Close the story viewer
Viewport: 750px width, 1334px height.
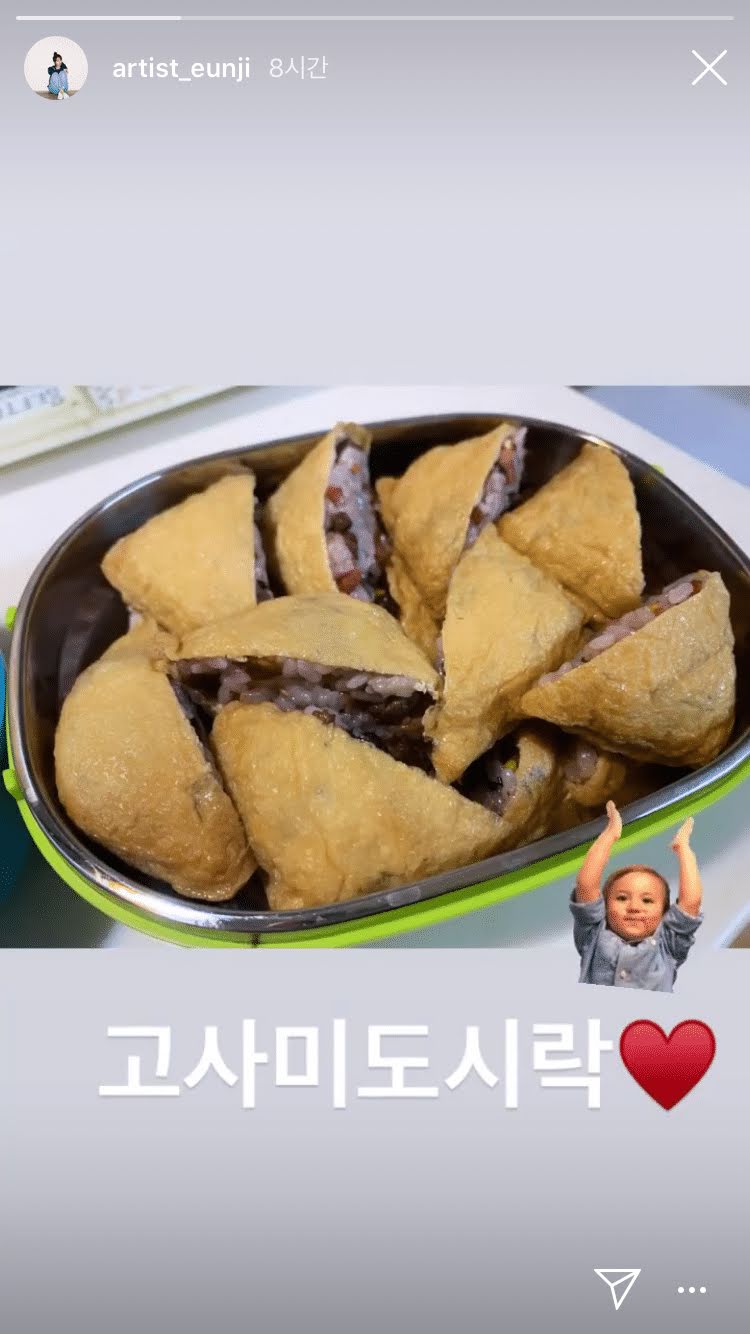[709, 68]
